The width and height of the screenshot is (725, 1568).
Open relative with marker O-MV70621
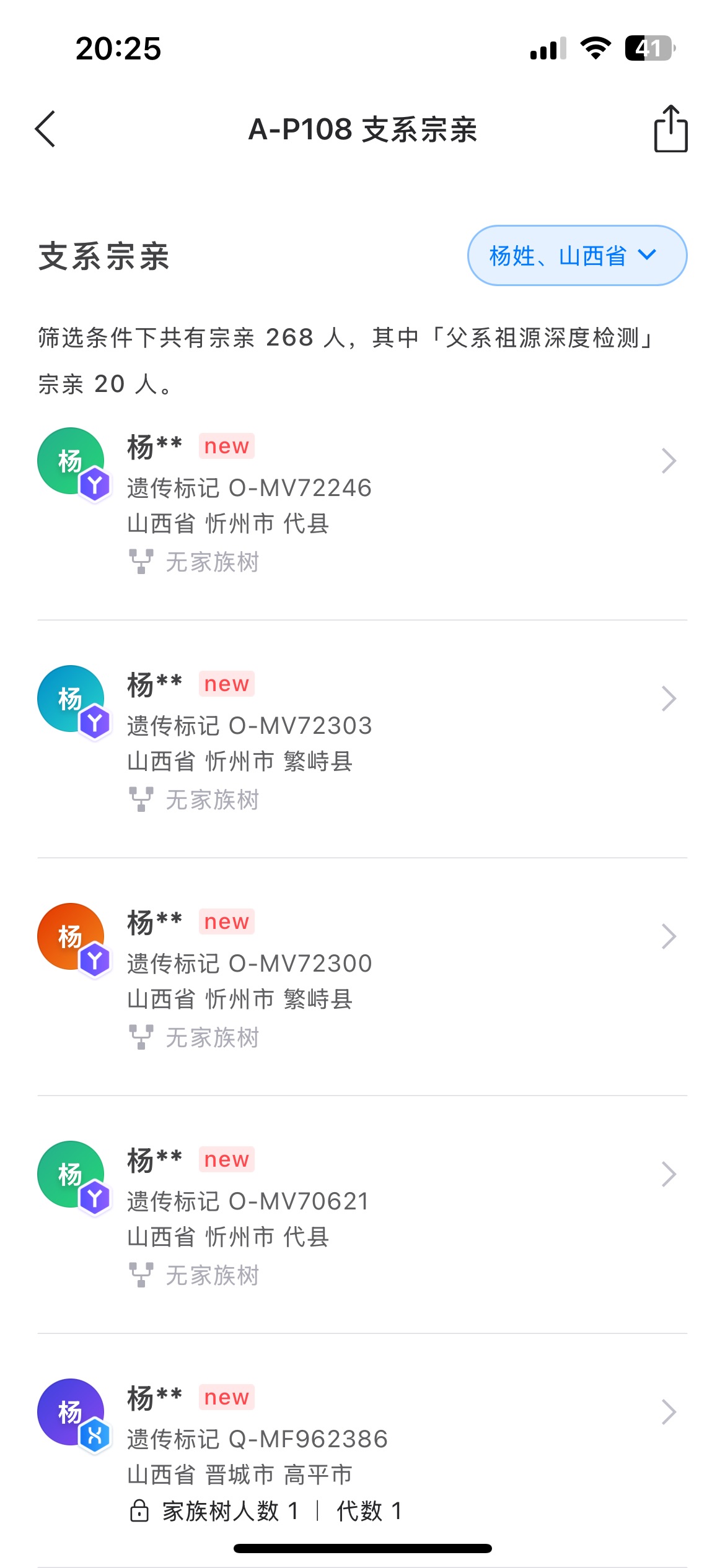(x=362, y=1215)
